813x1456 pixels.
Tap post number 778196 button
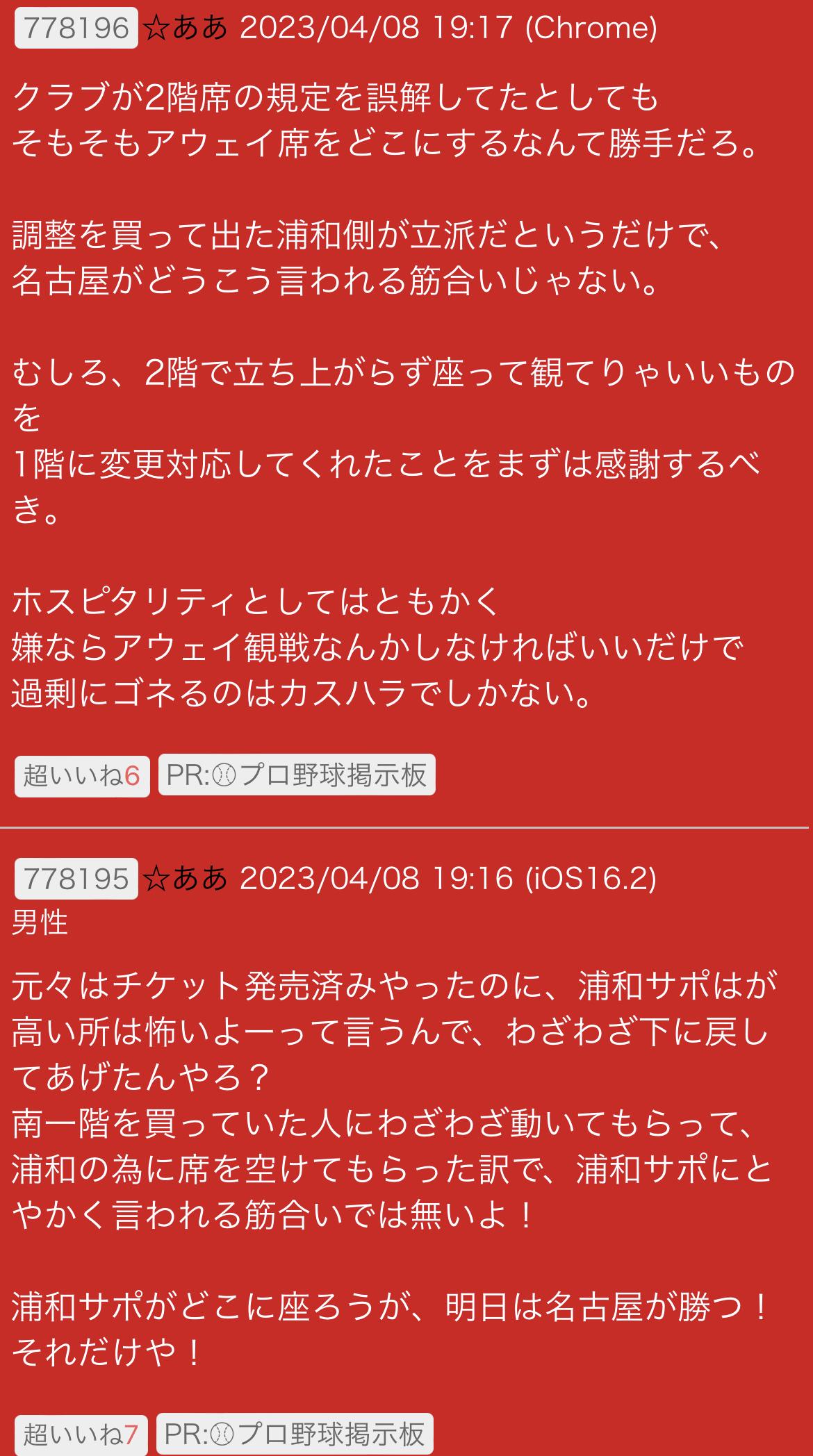(76, 28)
